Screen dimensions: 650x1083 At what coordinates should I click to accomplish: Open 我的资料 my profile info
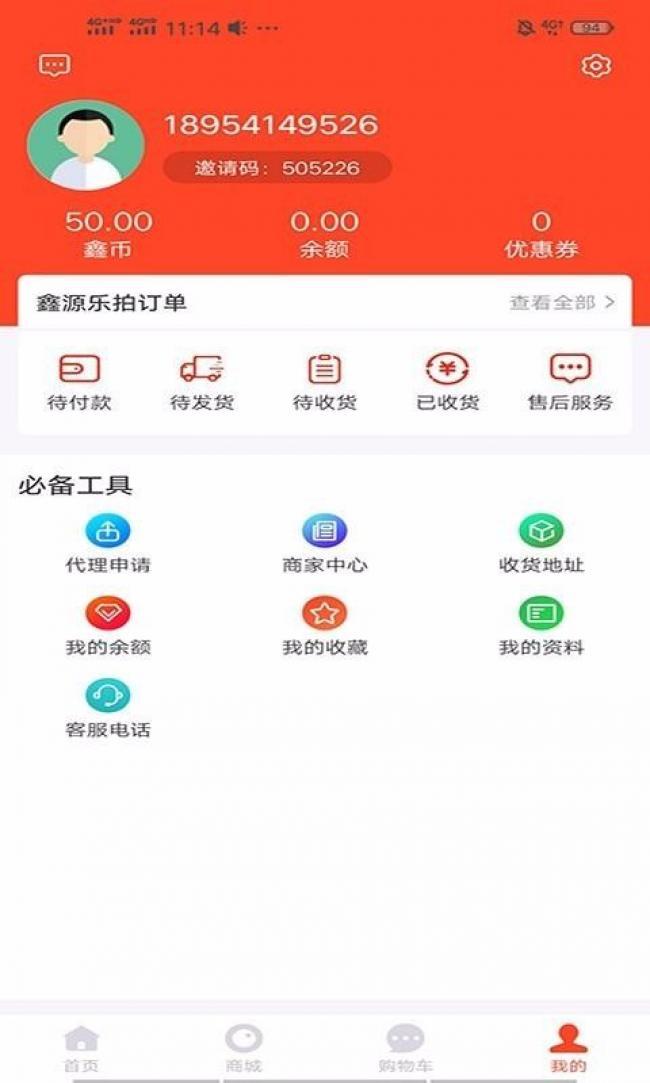coord(542,626)
